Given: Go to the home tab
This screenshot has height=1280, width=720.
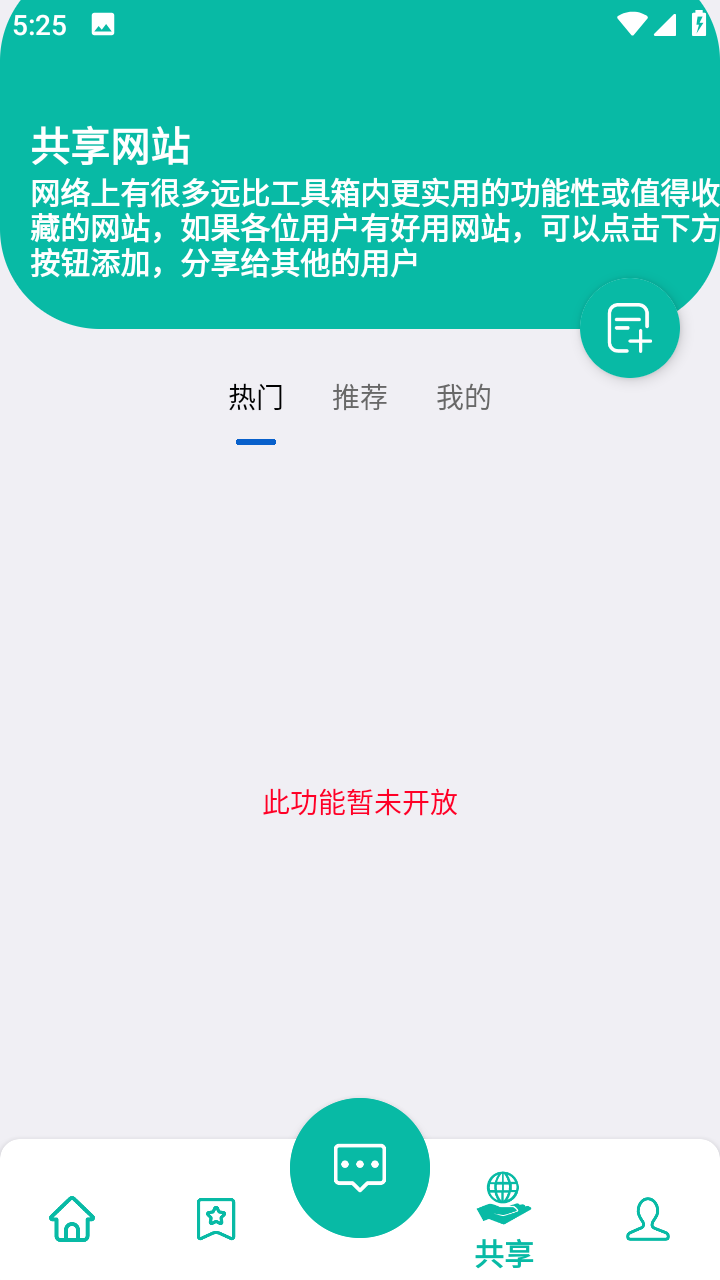Looking at the screenshot, I should [x=72, y=1219].
